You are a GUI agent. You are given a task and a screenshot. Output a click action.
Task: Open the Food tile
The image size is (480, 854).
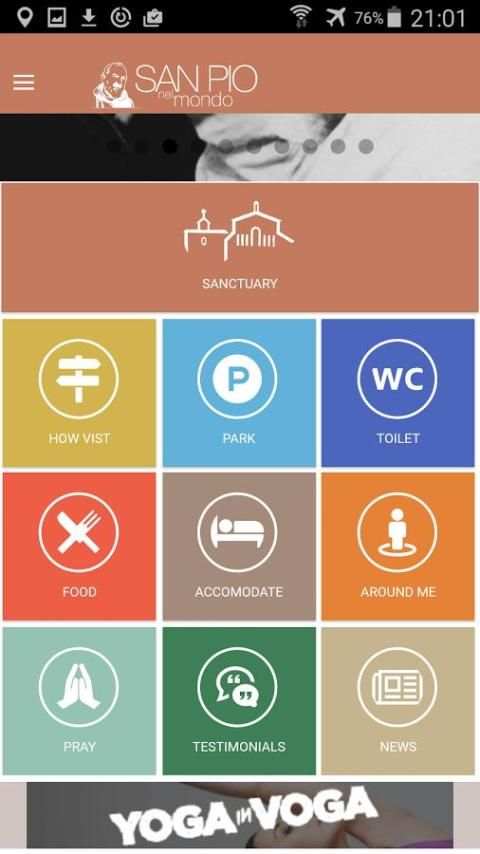(x=79, y=546)
